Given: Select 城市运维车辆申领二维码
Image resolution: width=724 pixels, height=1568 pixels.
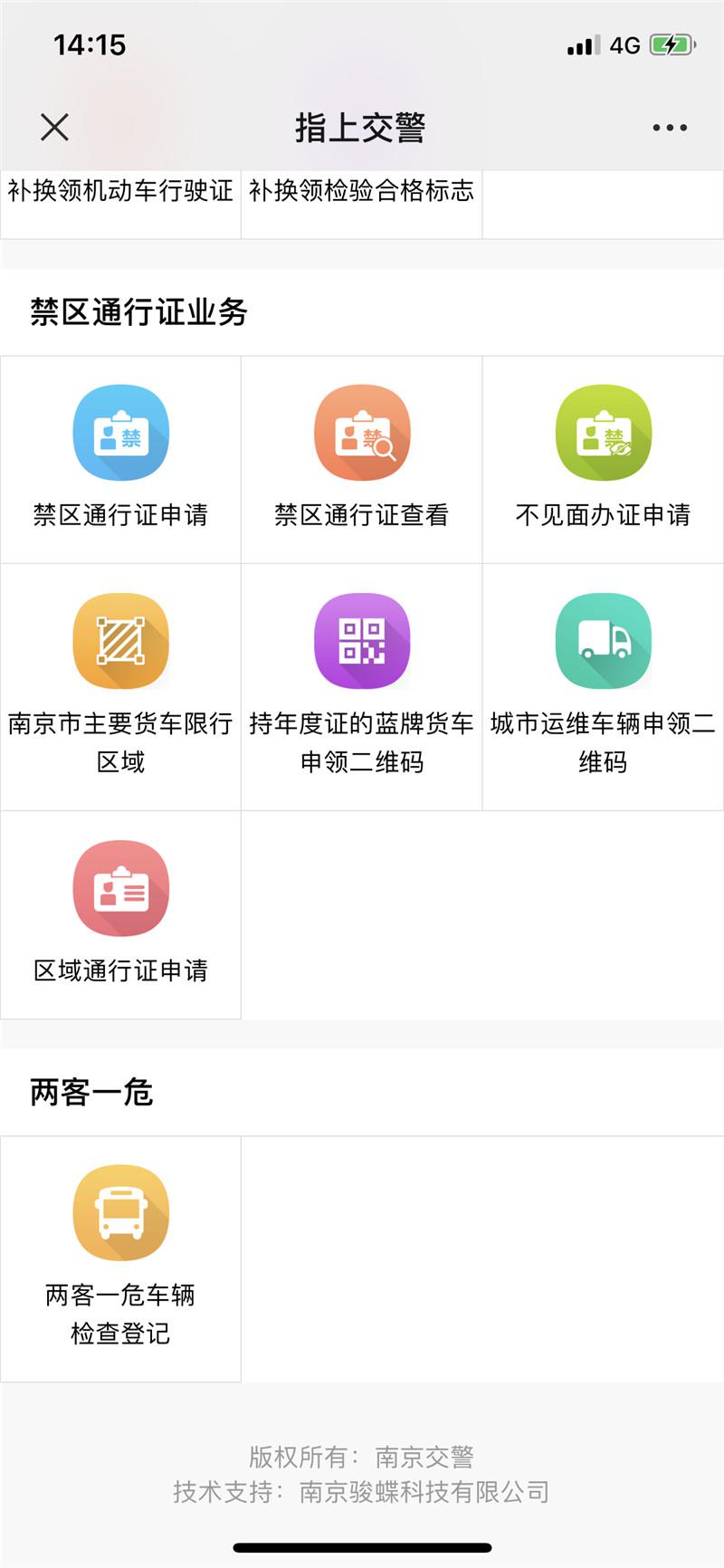Looking at the screenshot, I should click(x=603, y=685).
